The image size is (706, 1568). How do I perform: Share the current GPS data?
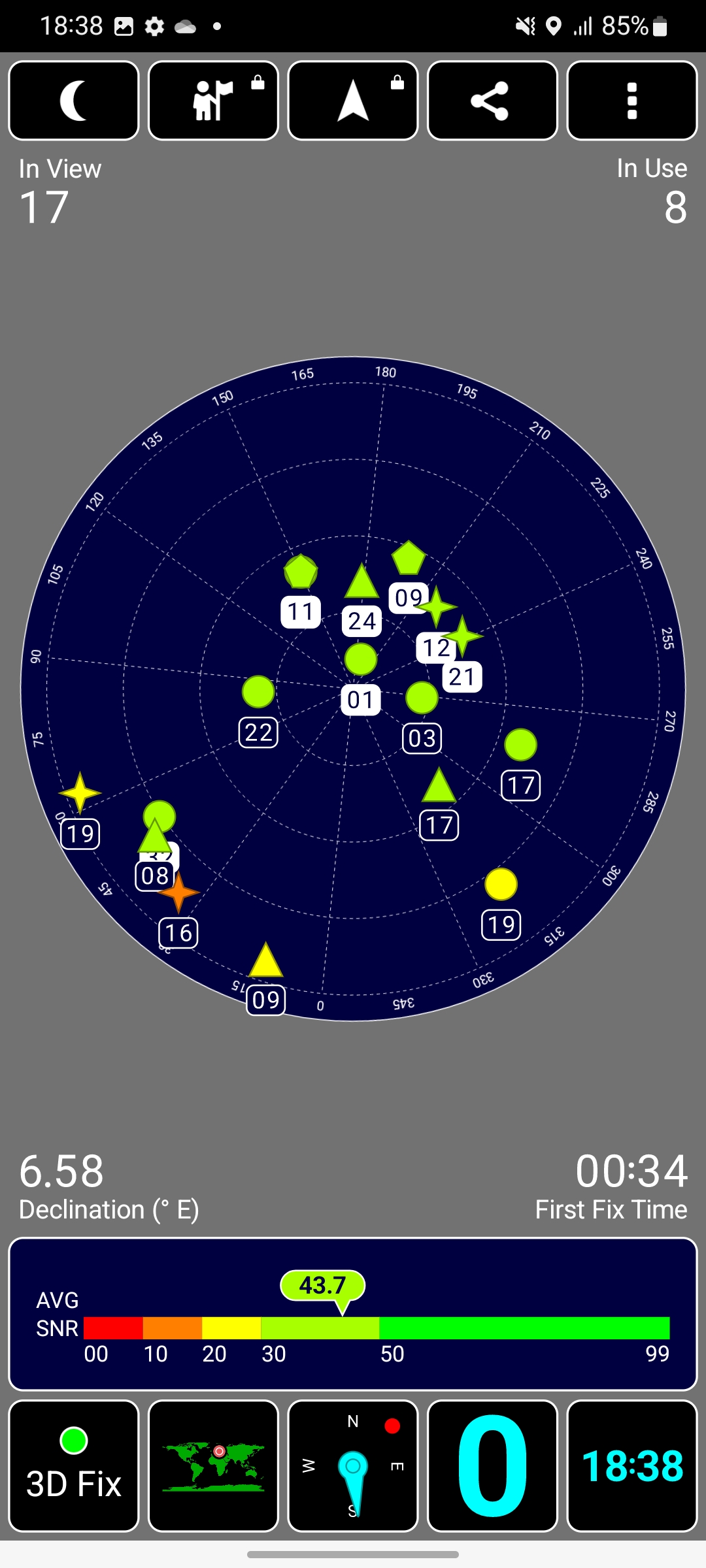point(492,101)
